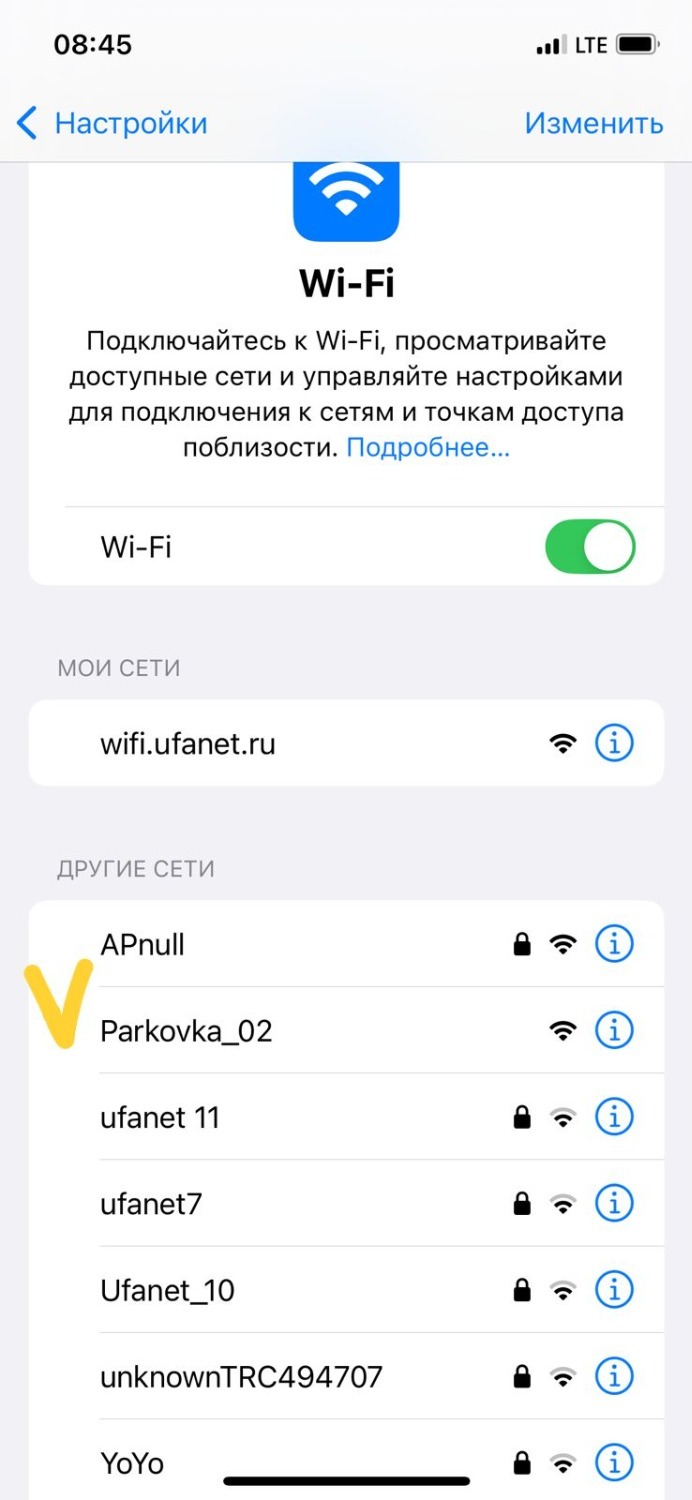
Task: Open the Подробнее link
Action: [x=428, y=448]
